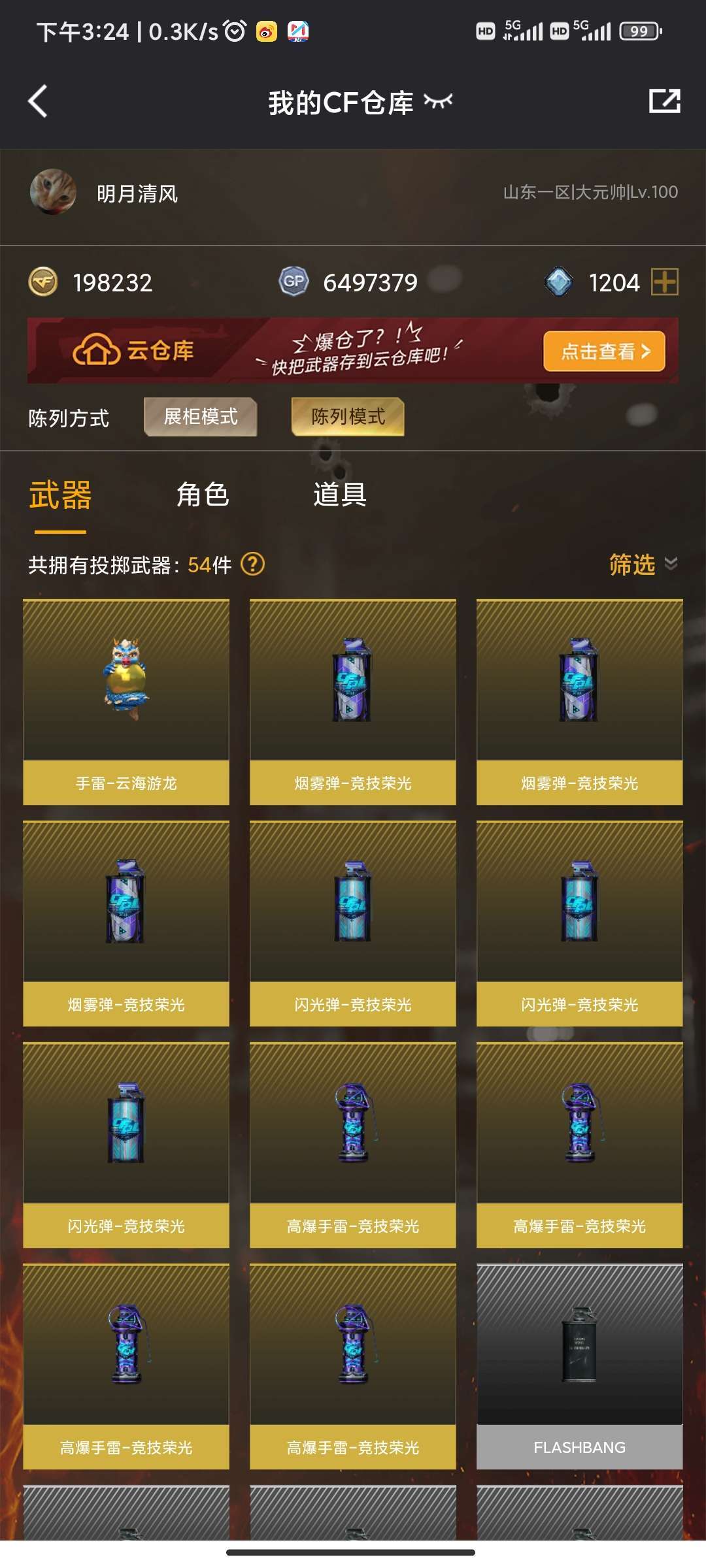Open the share icon at top right
Viewport: 706px width, 1568px height.
point(665,101)
